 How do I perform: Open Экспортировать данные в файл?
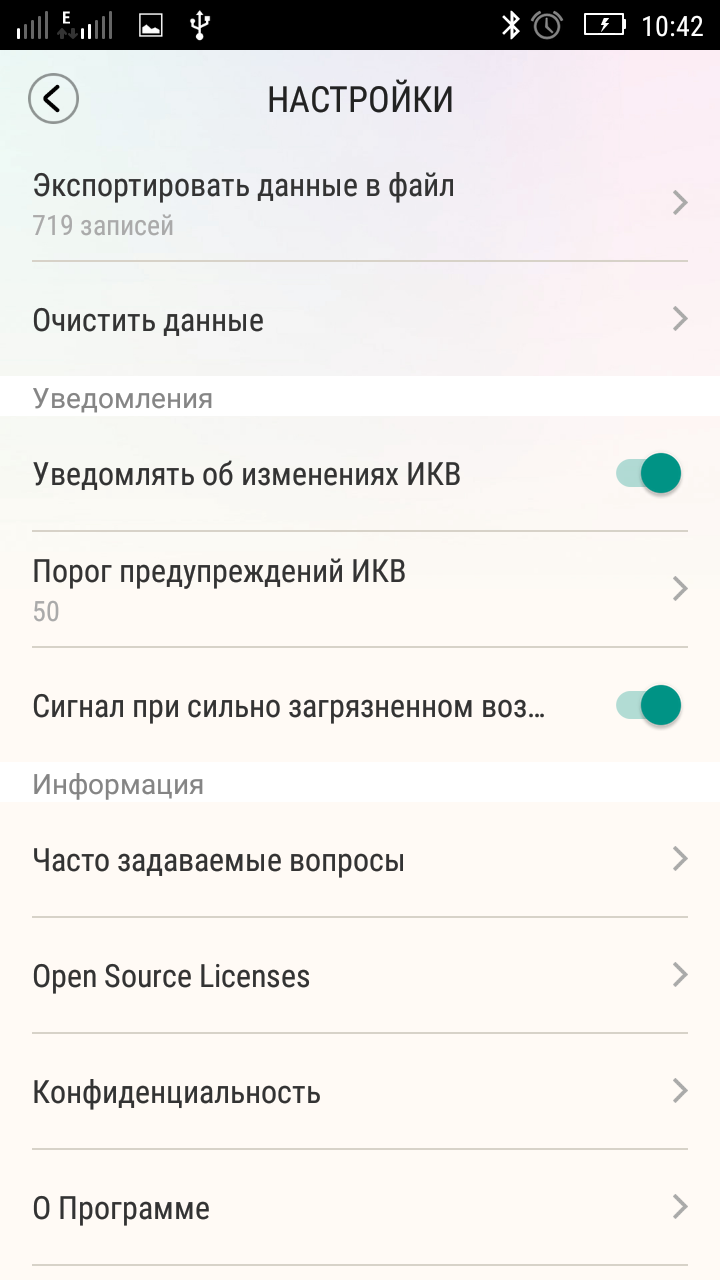pos(360,203)
